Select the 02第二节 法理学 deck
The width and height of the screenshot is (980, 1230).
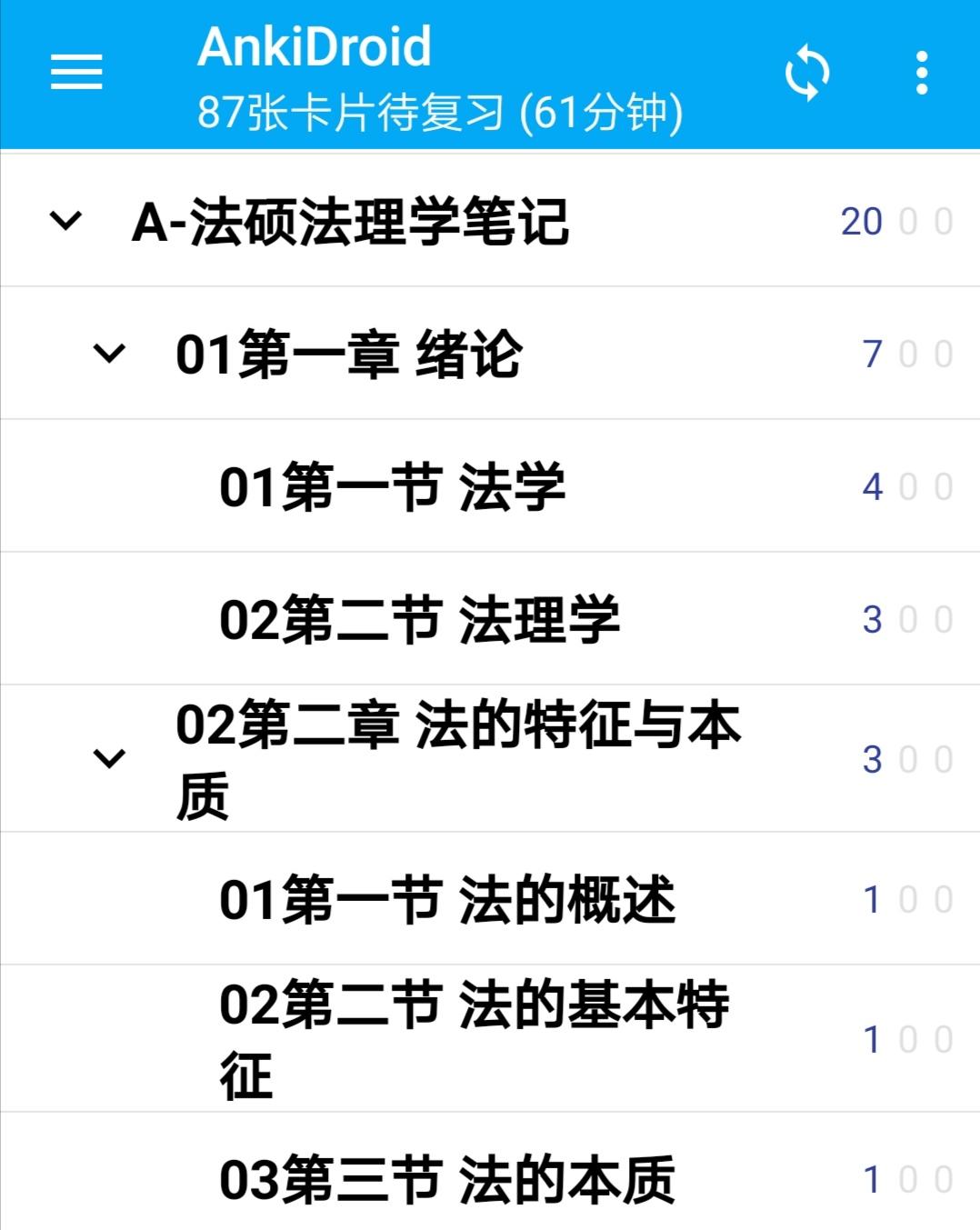419,619
